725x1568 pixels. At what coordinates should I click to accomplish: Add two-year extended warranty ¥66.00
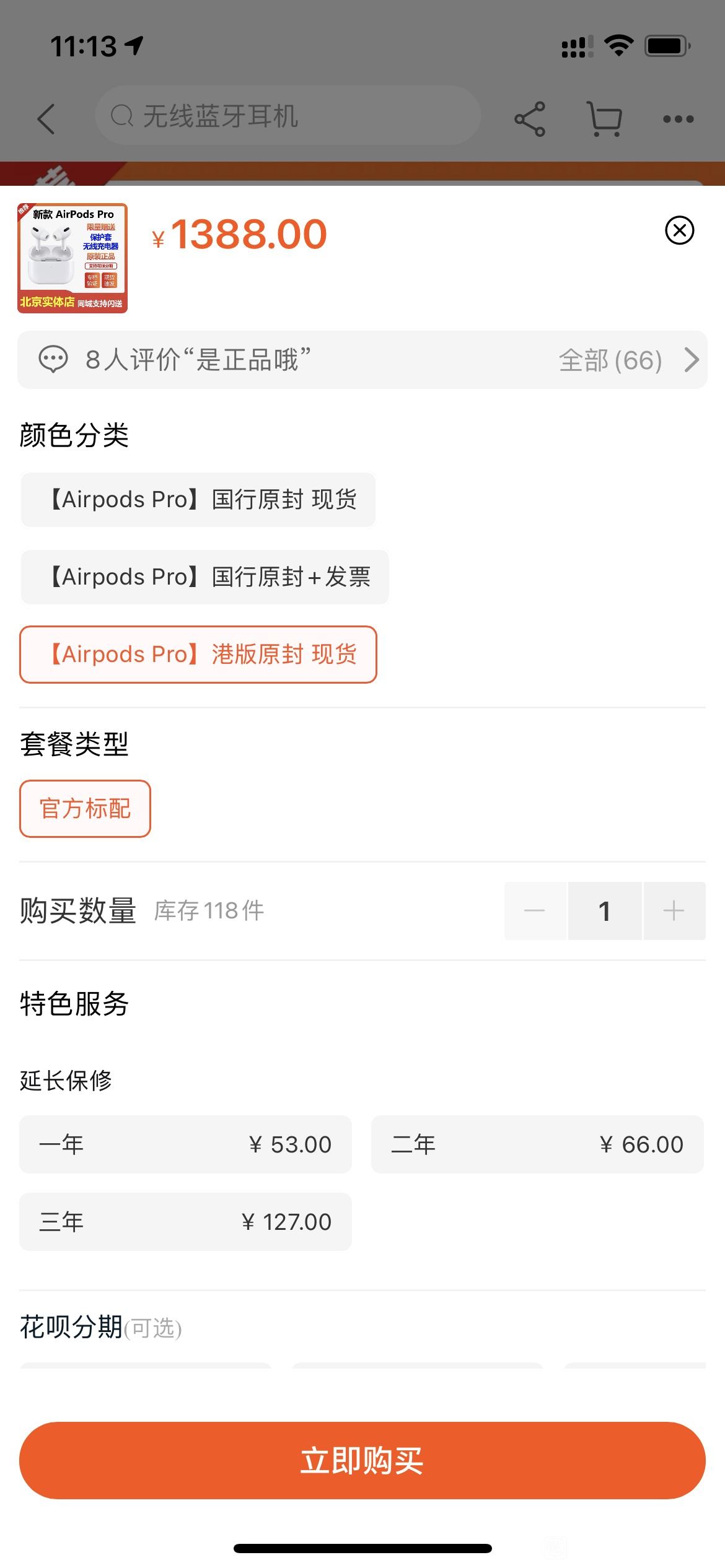(x=537, y=1144)
